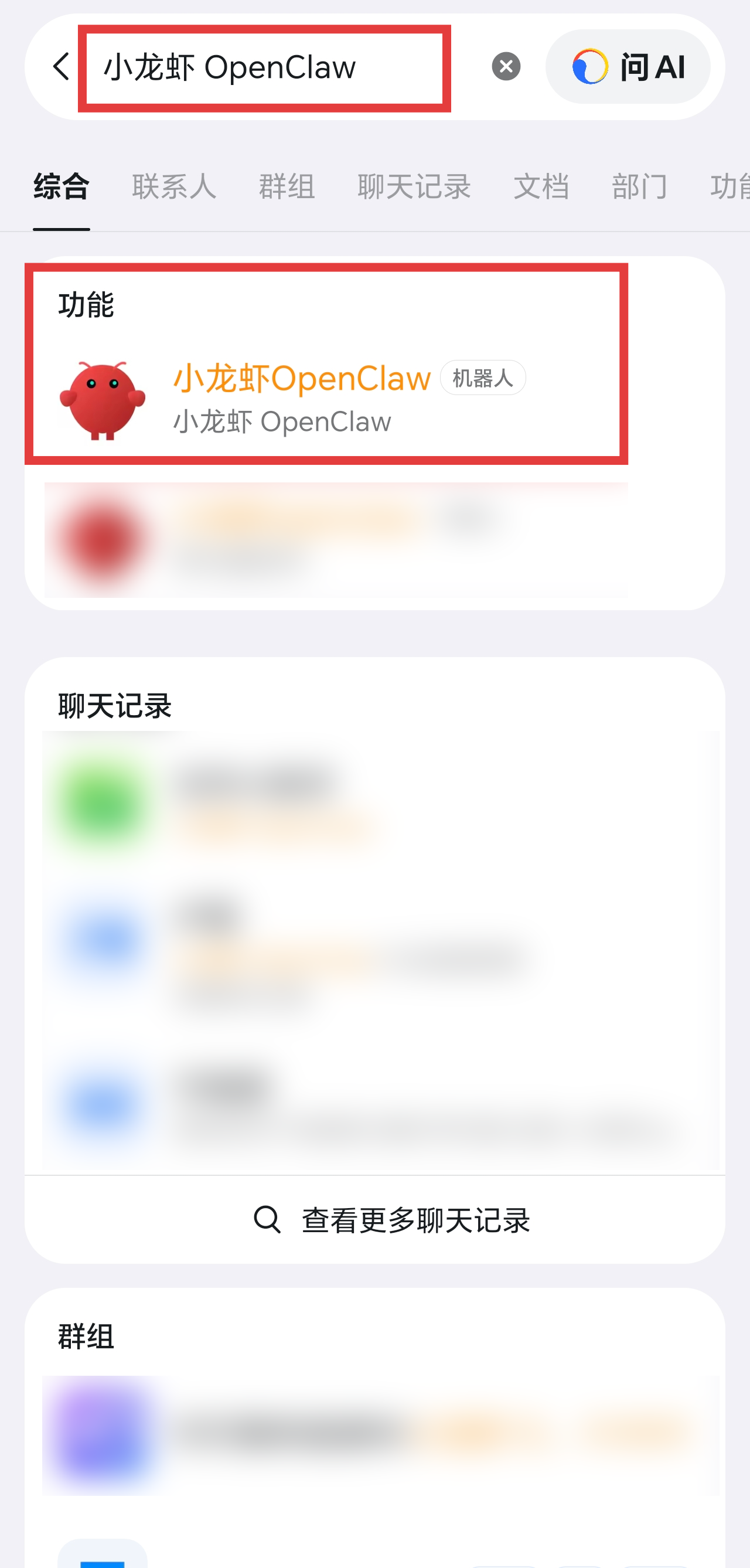Switch to the 部门 tab
This screenshot has height=1568, width=750.
click(639, 186)
